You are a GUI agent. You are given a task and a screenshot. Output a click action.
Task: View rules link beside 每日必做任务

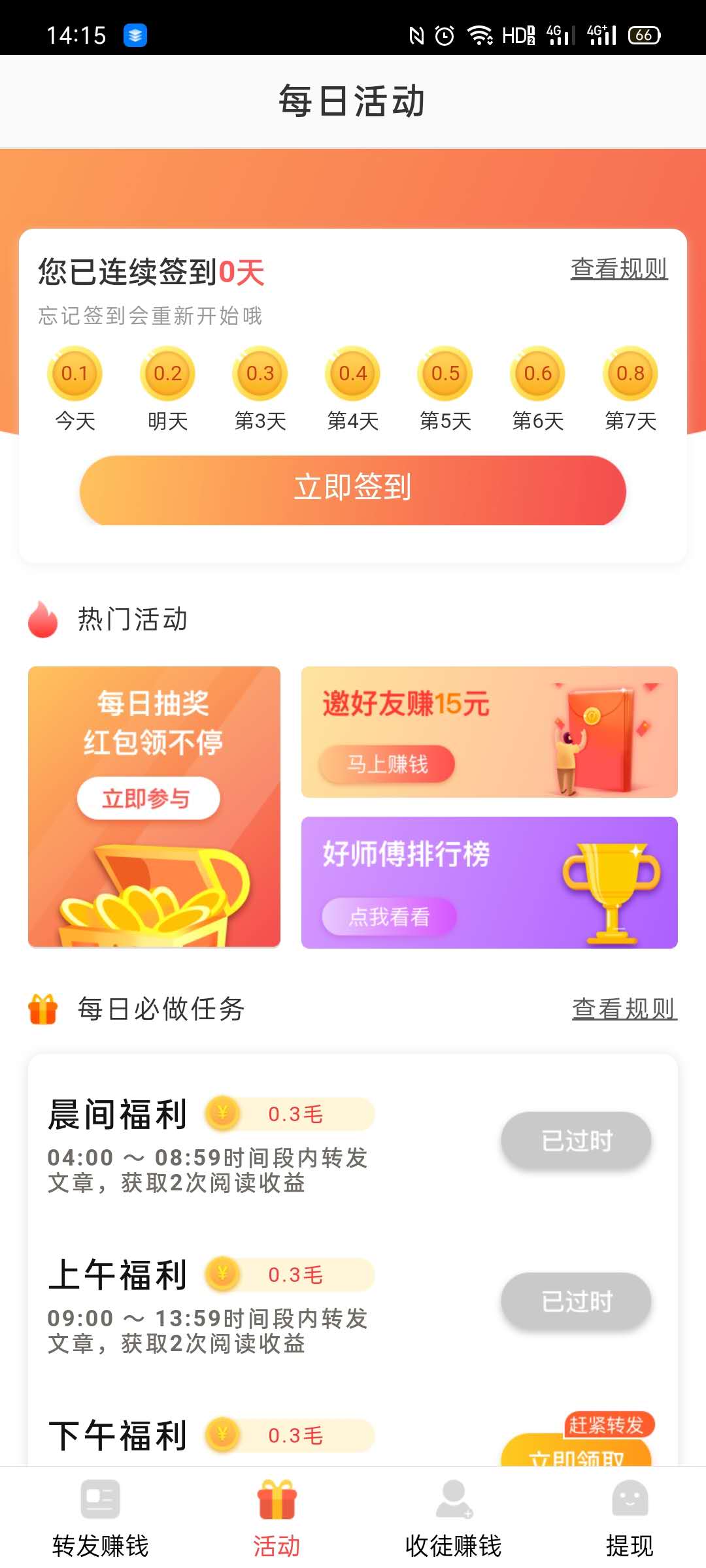624,1009
